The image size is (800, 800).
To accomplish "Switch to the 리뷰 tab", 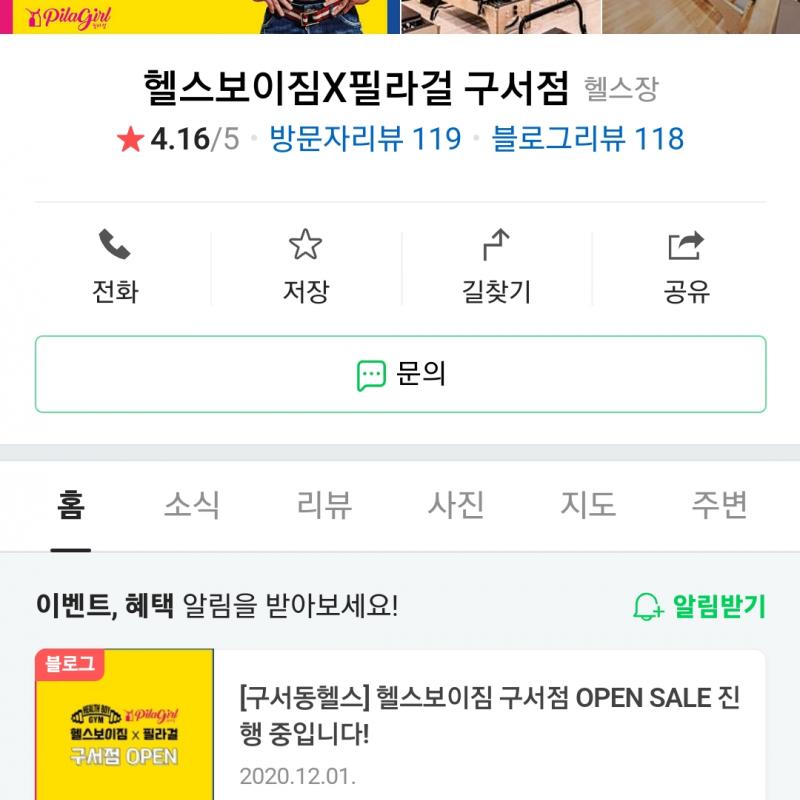I will point(324,506).
